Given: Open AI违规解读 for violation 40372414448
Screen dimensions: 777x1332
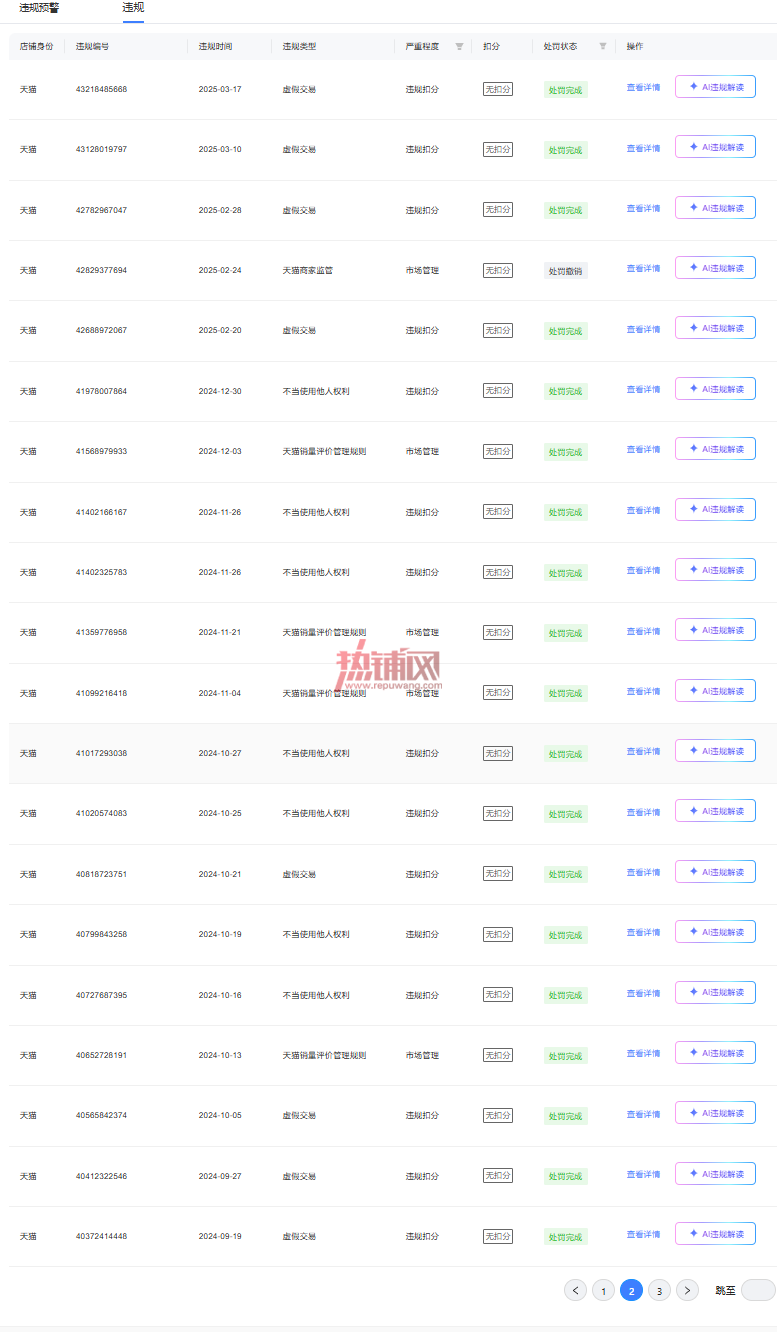Looking at the screenshot, I should (x=715, y=1234).
